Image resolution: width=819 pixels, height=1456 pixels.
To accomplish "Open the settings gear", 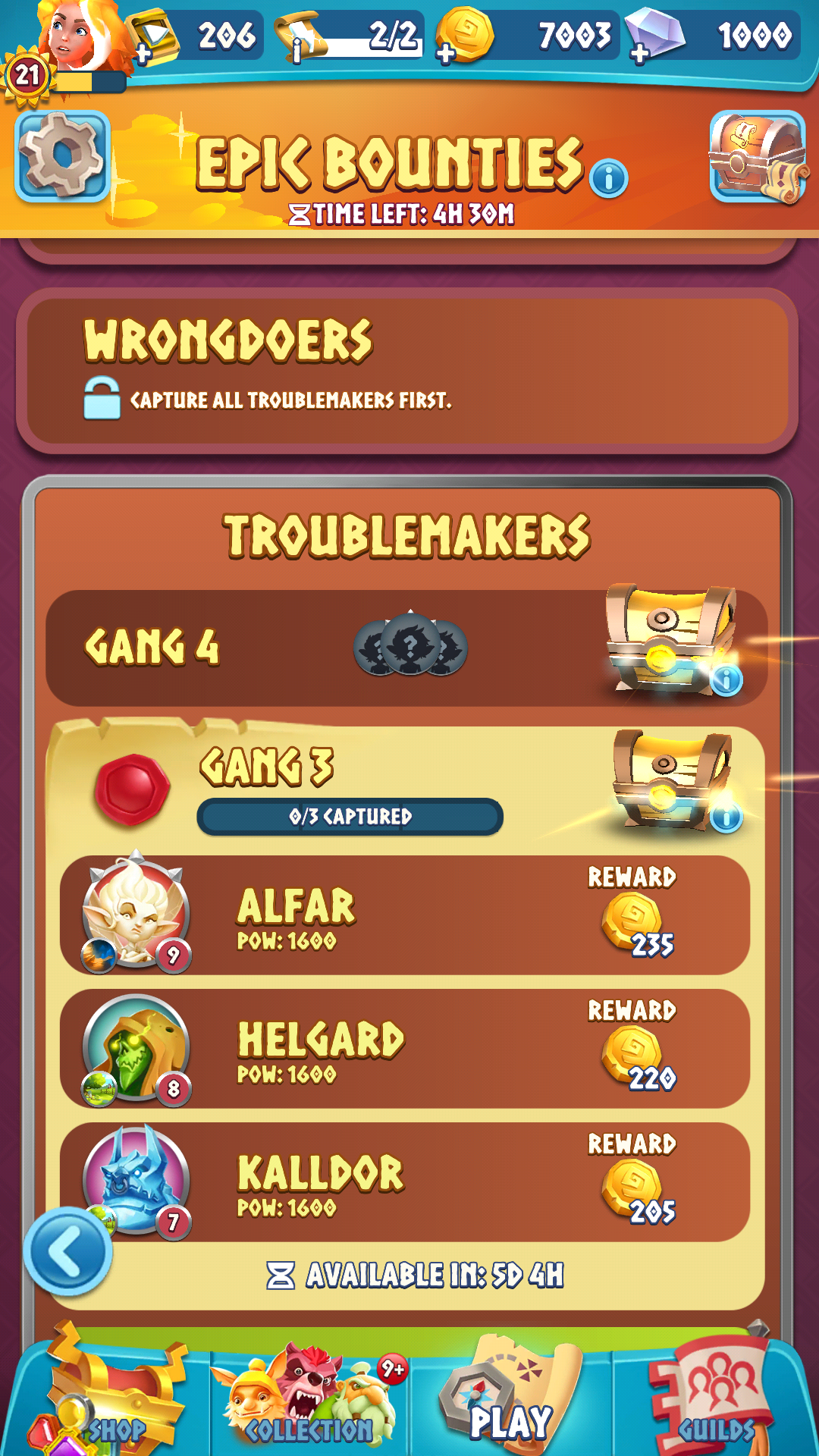I will [x=62, y=156].
